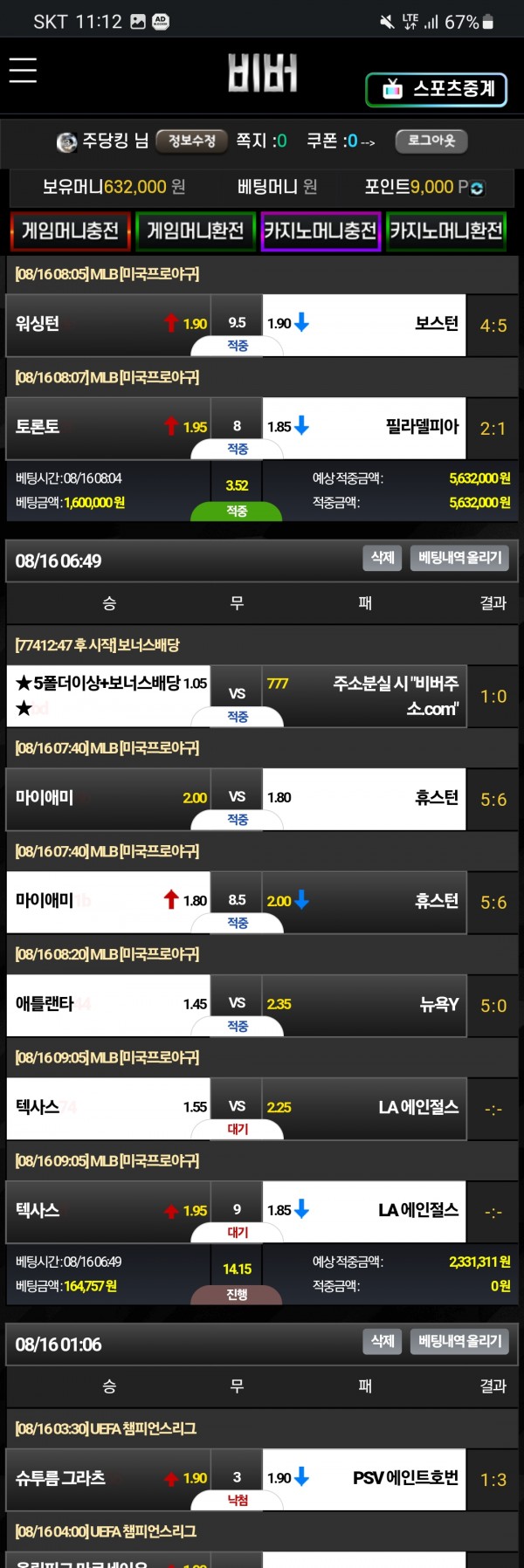524x1568 pixels.
Task: Open 스포츠중계 sports broadcast
Action: (x=436, y=89)
